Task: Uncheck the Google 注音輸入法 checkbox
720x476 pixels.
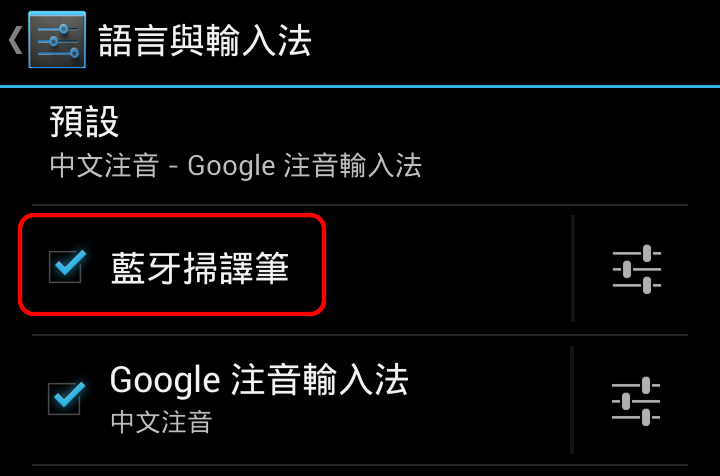Action: [66, 398]
